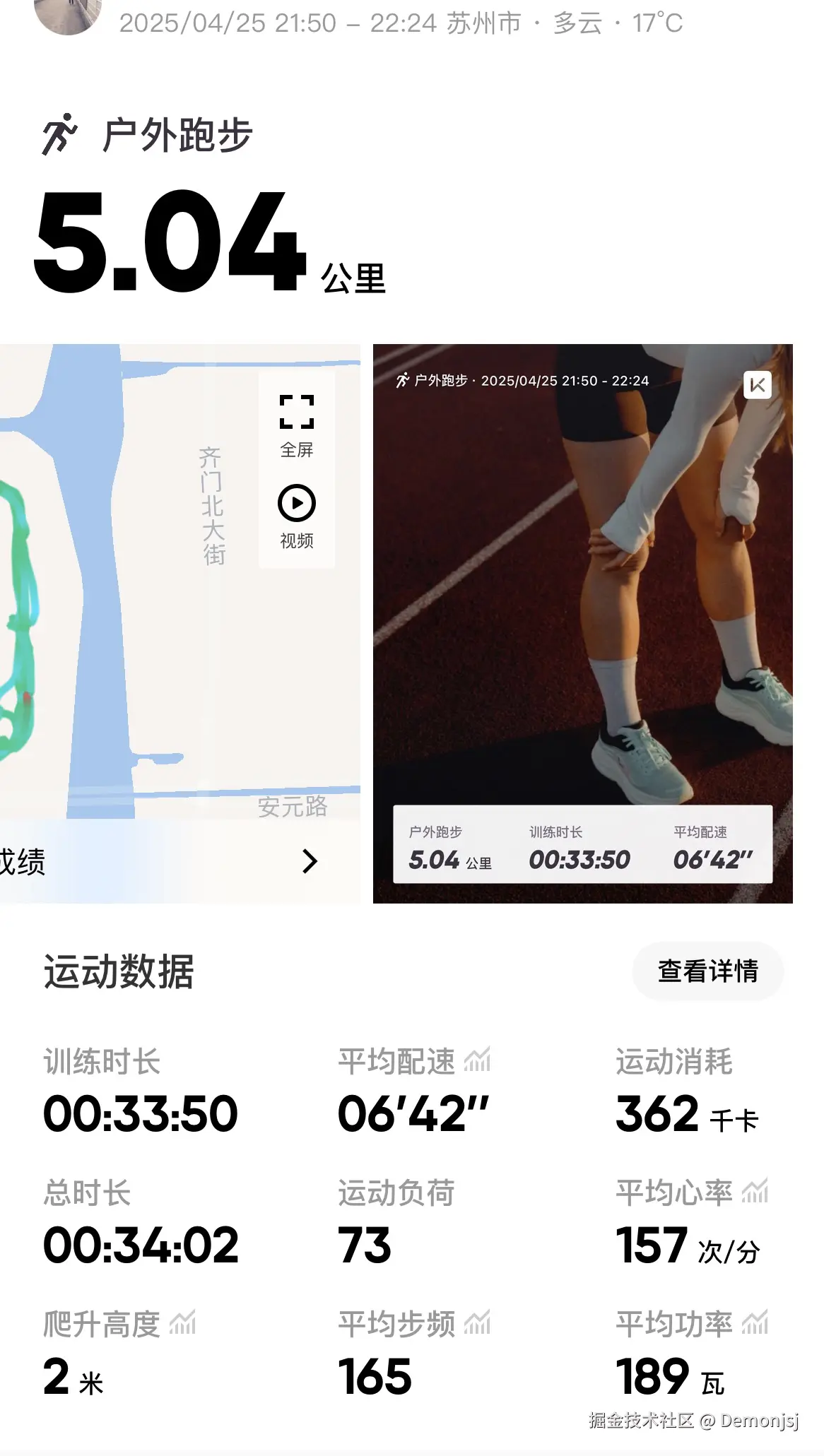The height and width of the screenshot is (1456, 824).
Task: Show the 平均步频 chart
Action: (477, 1323)
